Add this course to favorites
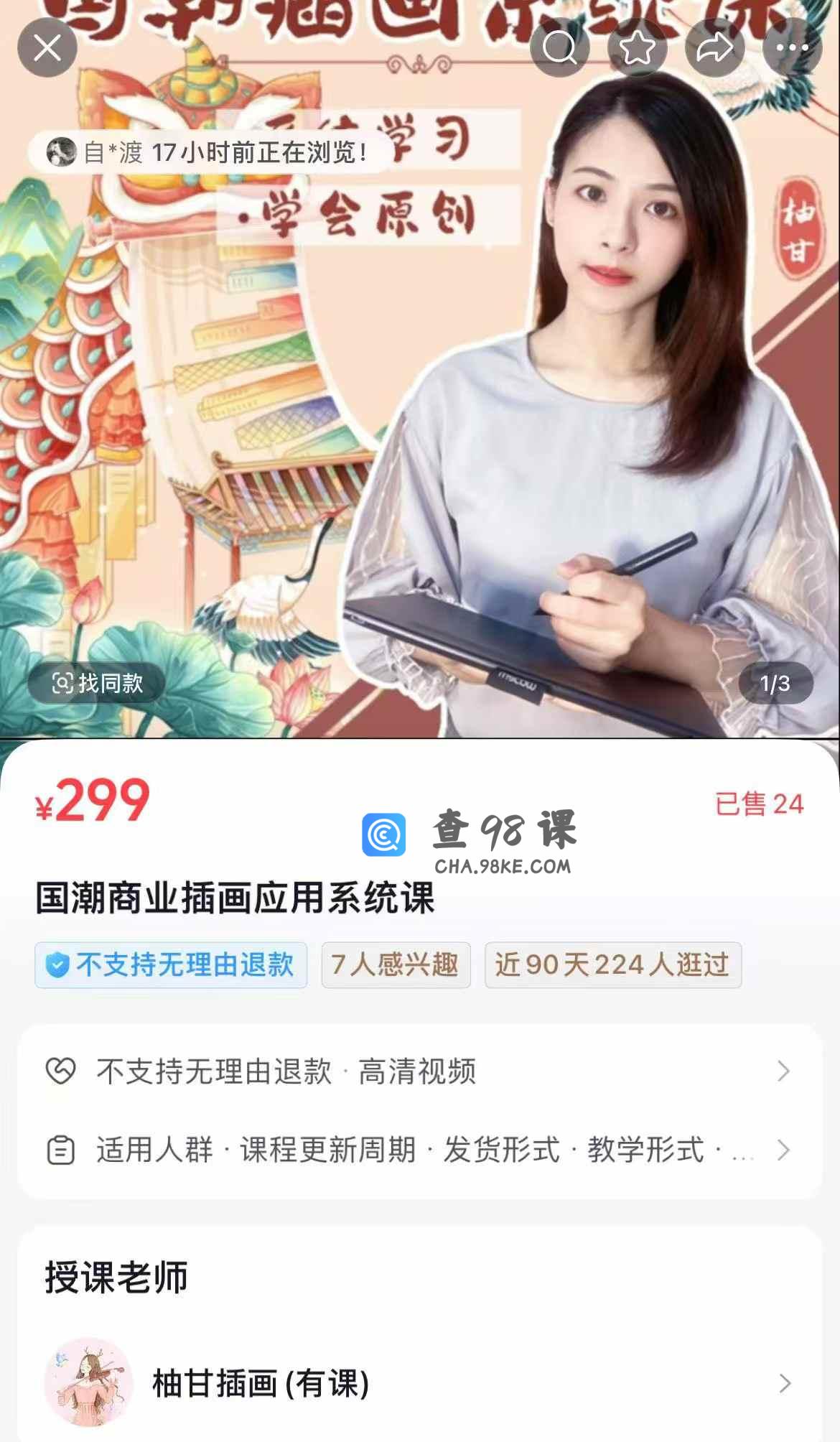840x1442 pixels. [637, 48]
